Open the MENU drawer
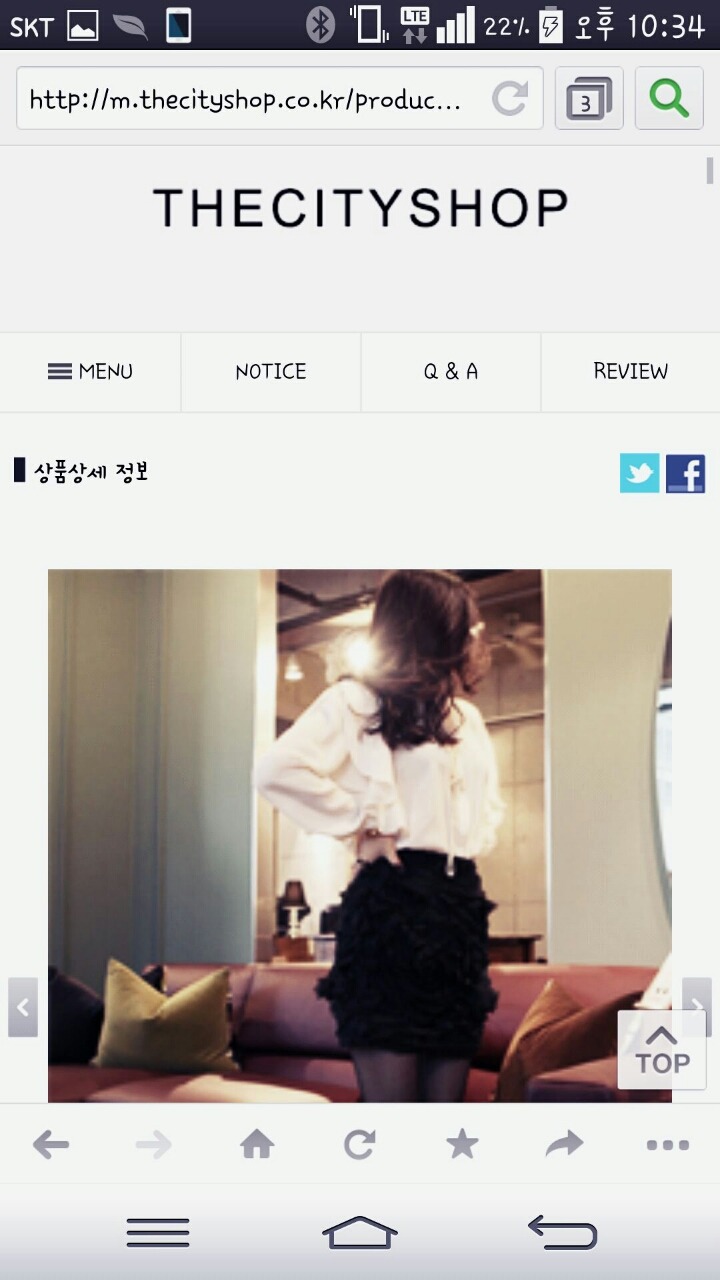The width and height of the screenshot is (720, 1280). [x=90, y=371]
